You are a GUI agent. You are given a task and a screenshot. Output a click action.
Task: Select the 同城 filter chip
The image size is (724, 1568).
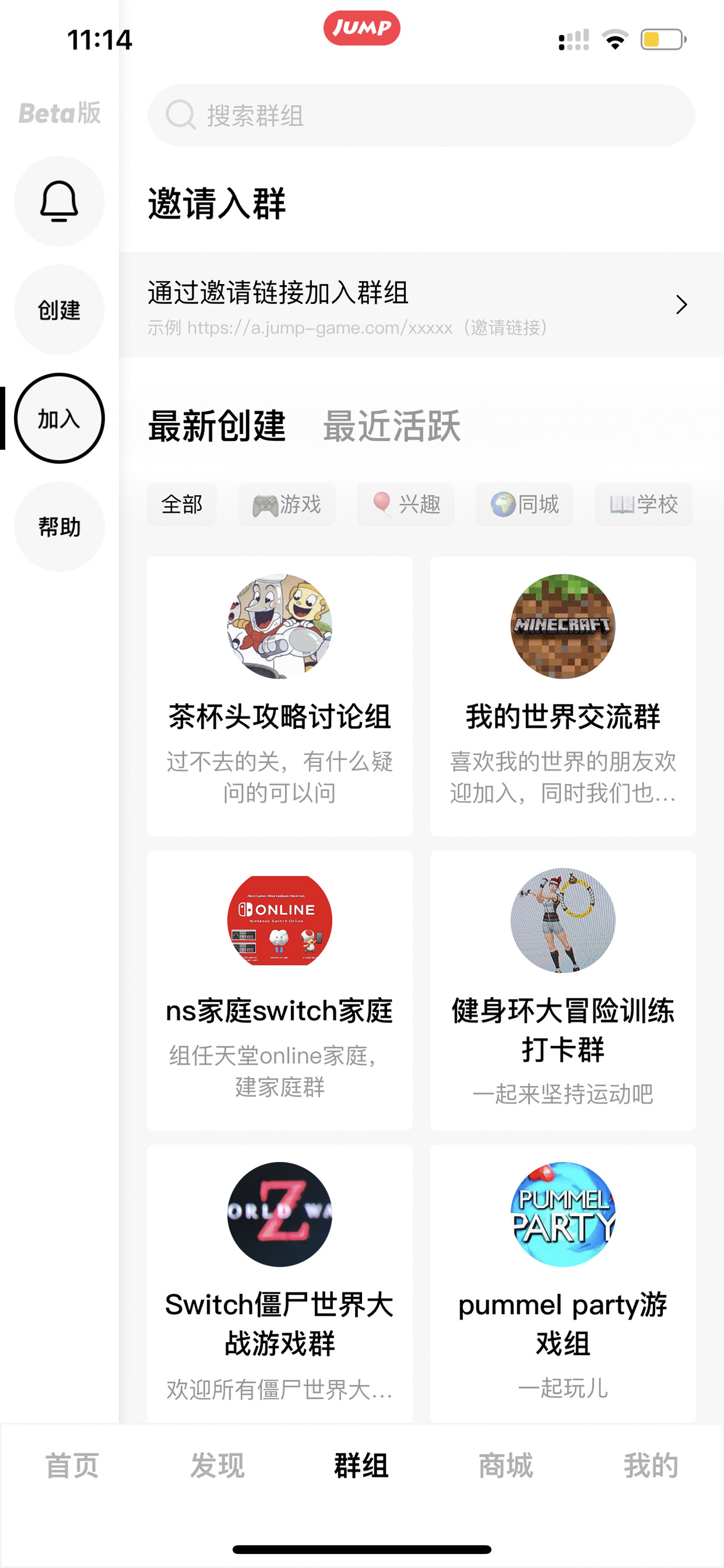[x=524, y=505]
